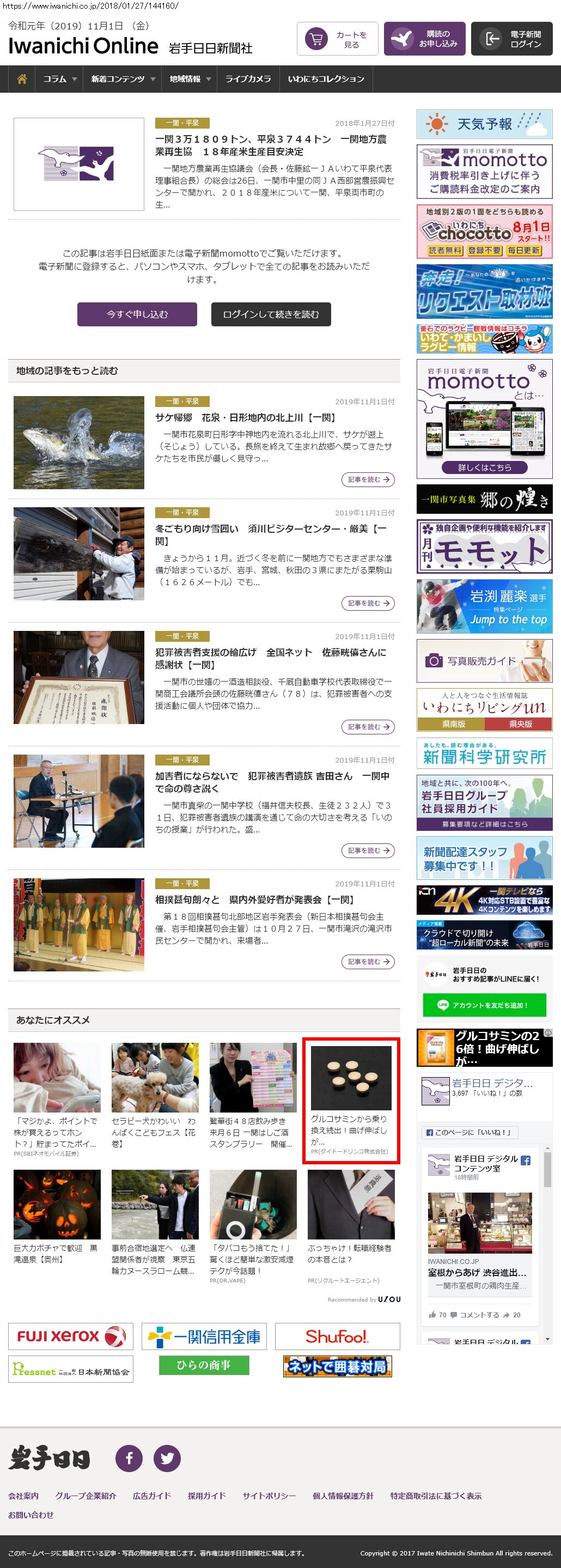Log in via 電子新聞ログイン
Viewport: 561px width, 1568px height.
(x=511, y=40)
